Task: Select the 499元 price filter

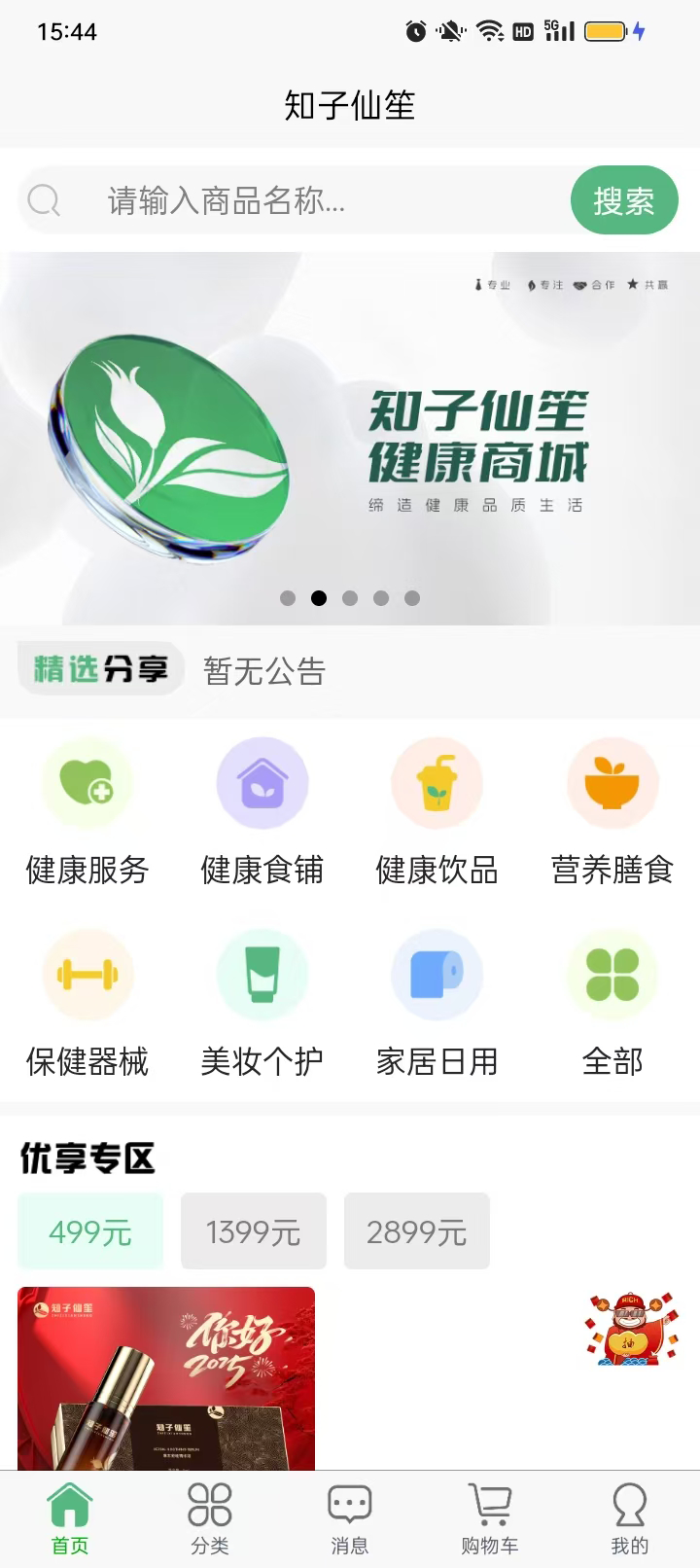Action: click(89, 1230)
